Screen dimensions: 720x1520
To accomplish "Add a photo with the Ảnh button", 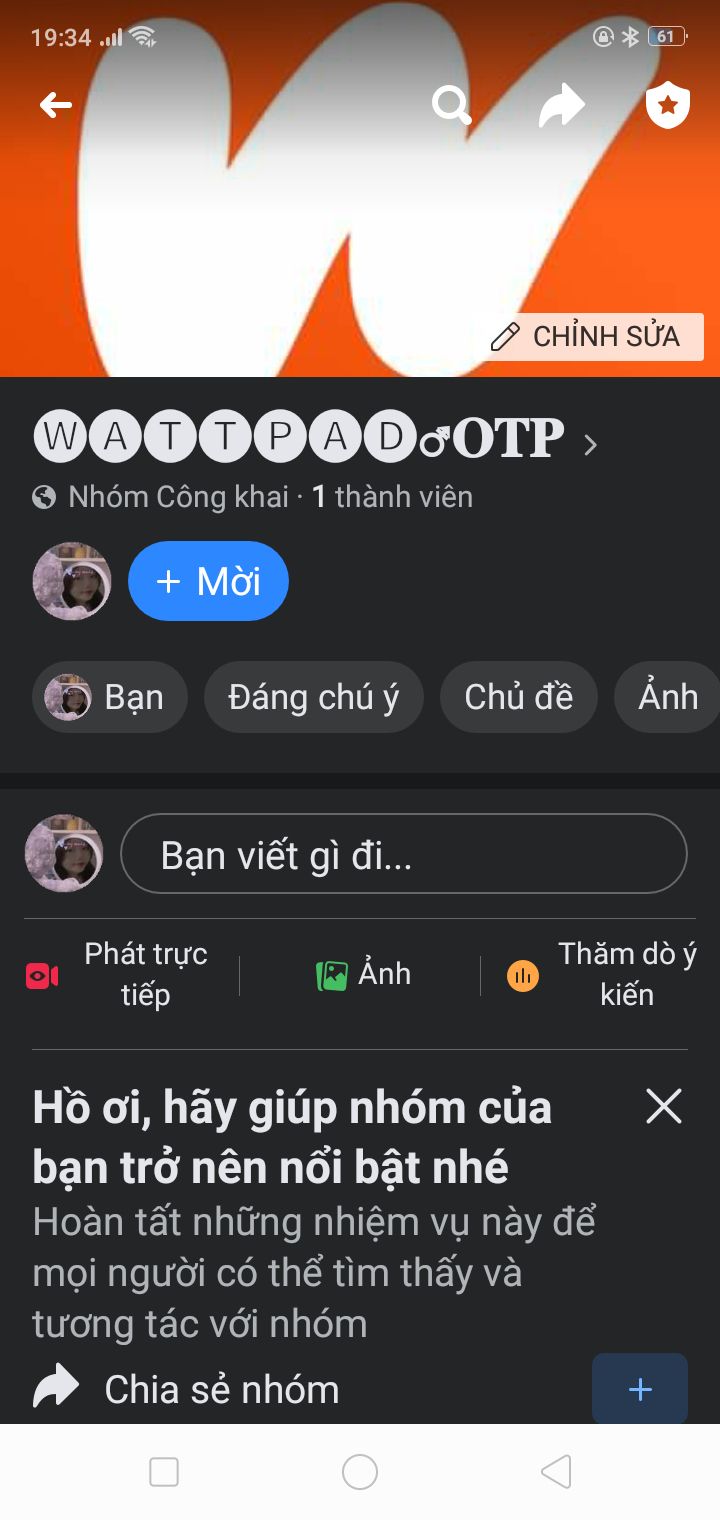I will click(362, 975).
